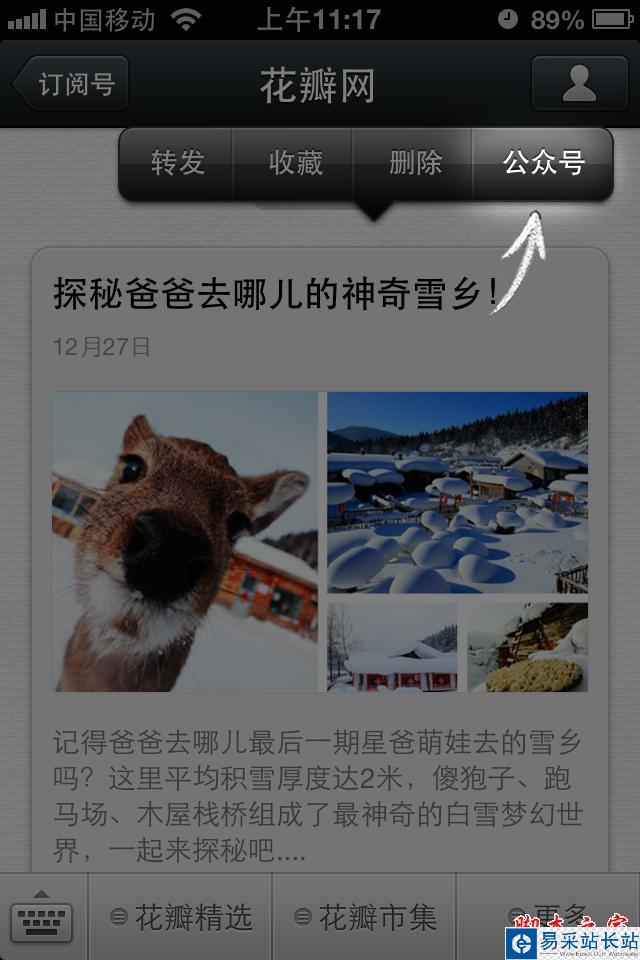Tap 删除 to delete the message

point(415,163)
